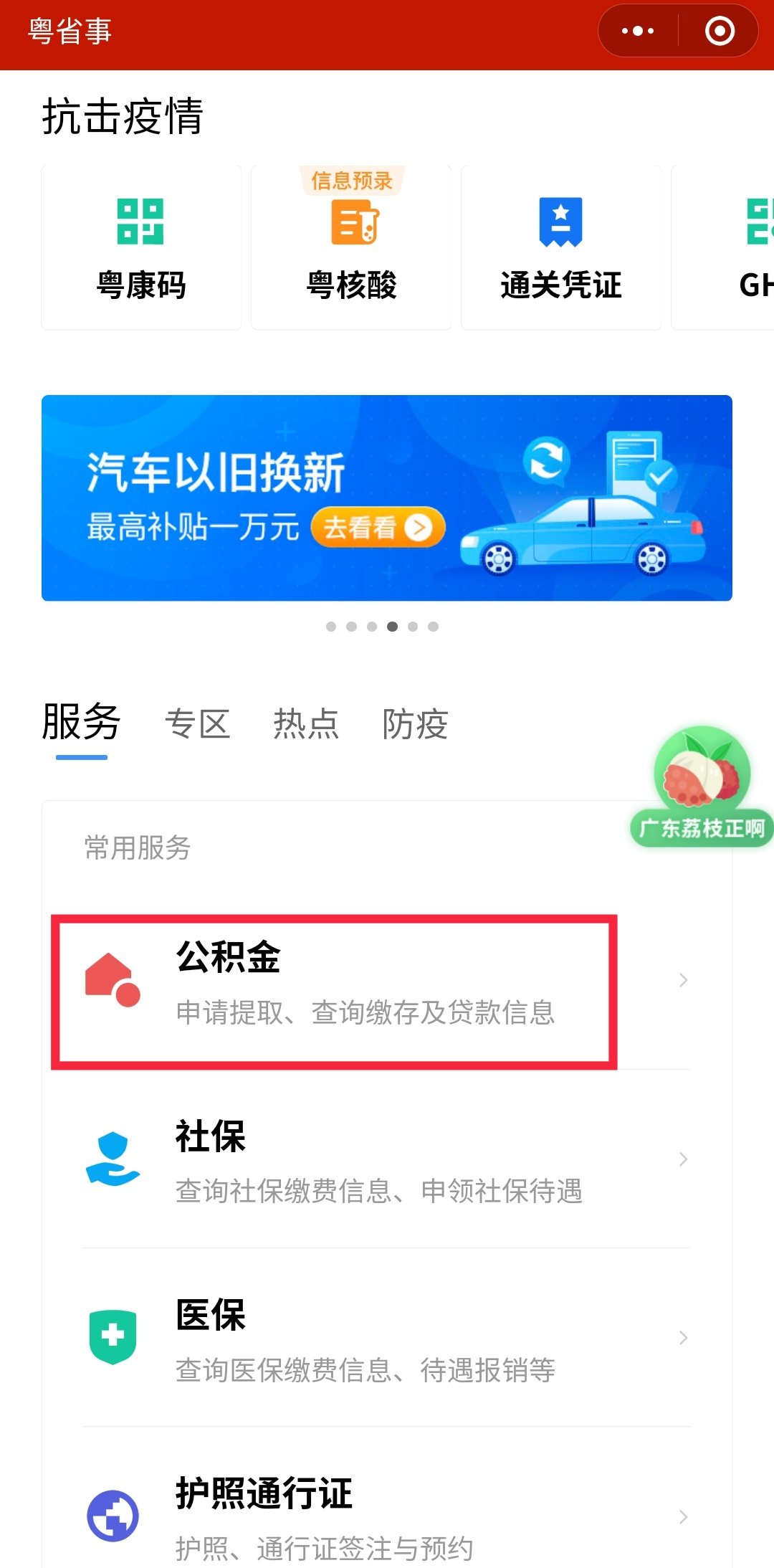Image resolution: width=774 pixels, height=1568 pixels.
Task: Switch to the 防疫 tab
Action: pos(415,723)
